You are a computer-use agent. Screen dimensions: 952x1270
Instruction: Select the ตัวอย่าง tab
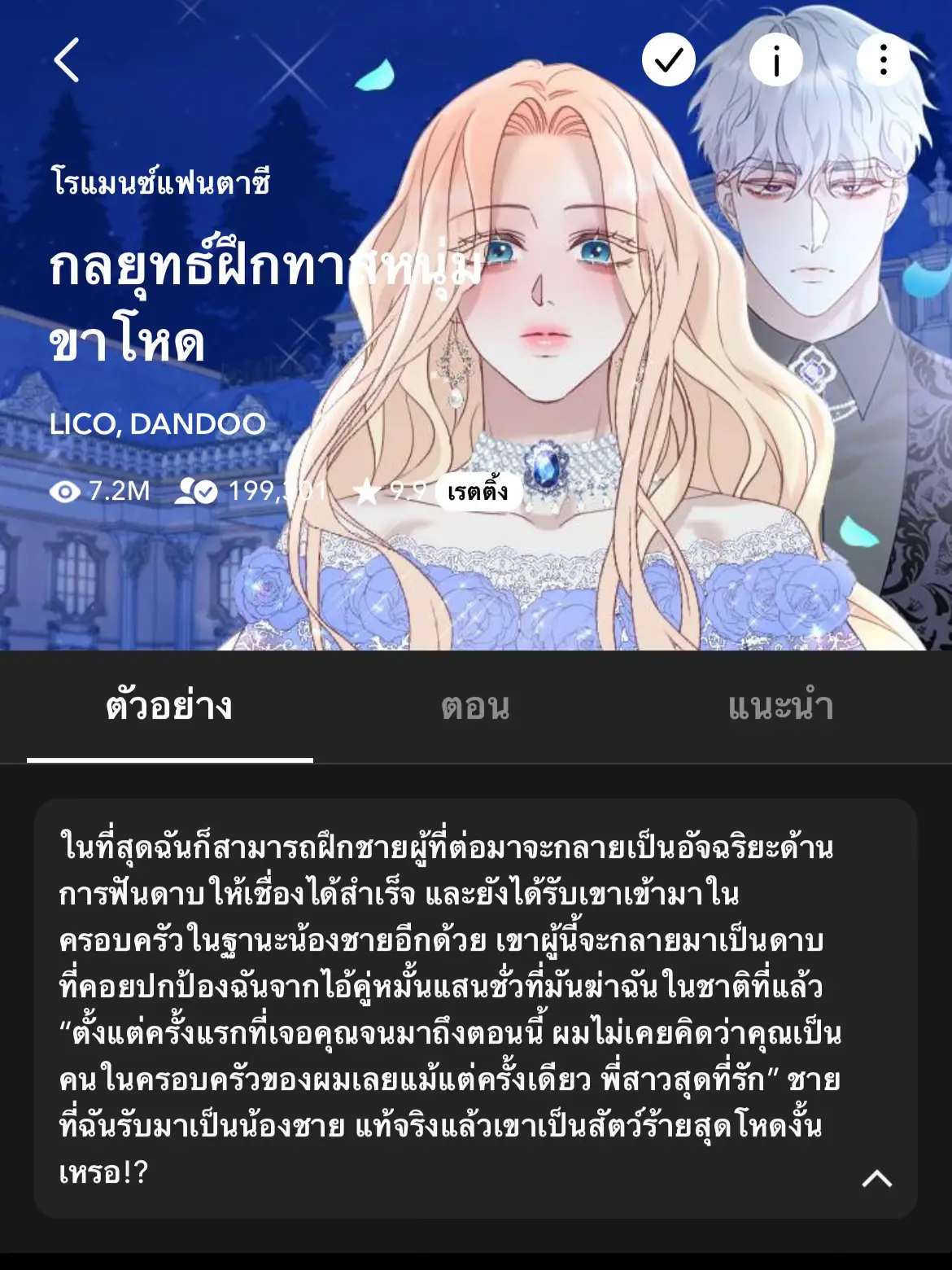[169, 706]
